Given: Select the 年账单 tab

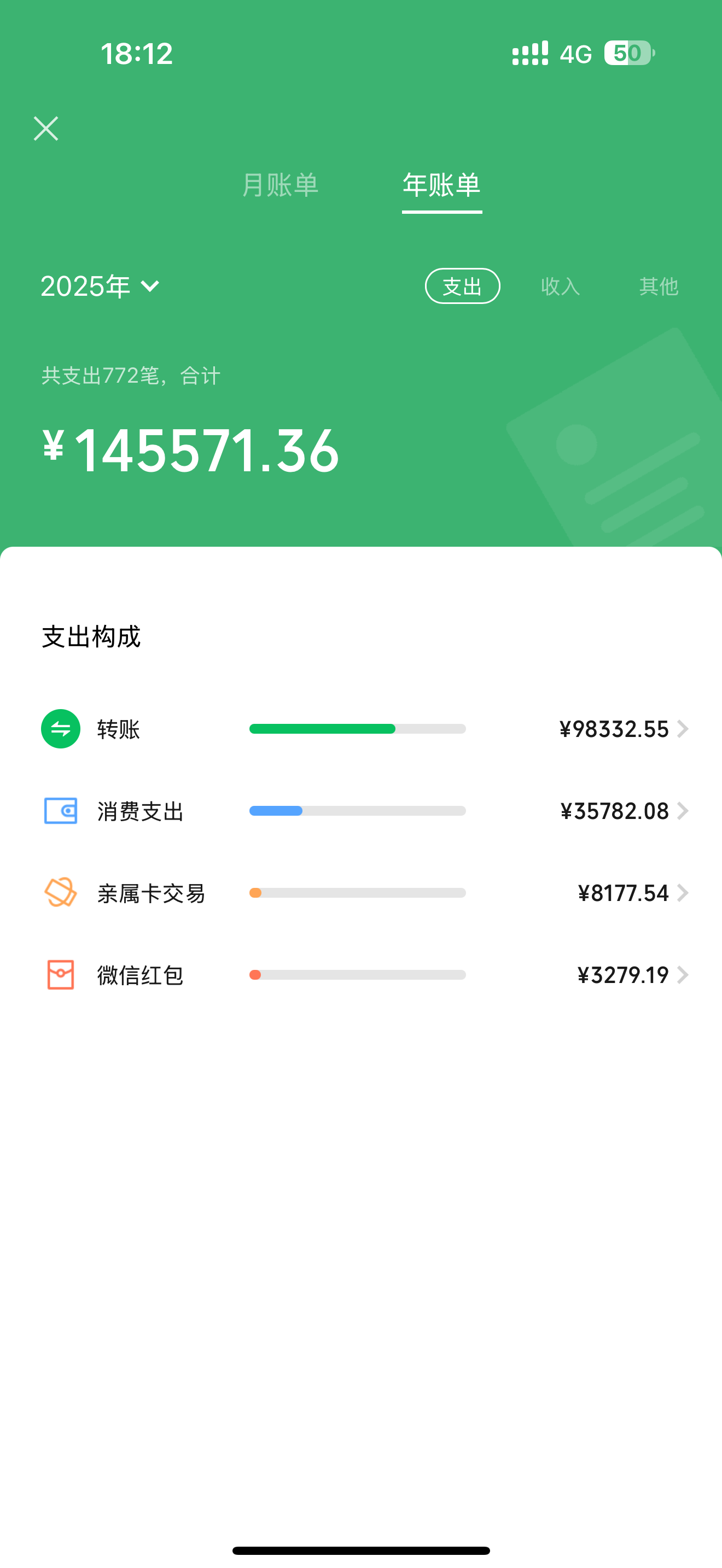Looking at the screenshot, I should tap(442, 185).
